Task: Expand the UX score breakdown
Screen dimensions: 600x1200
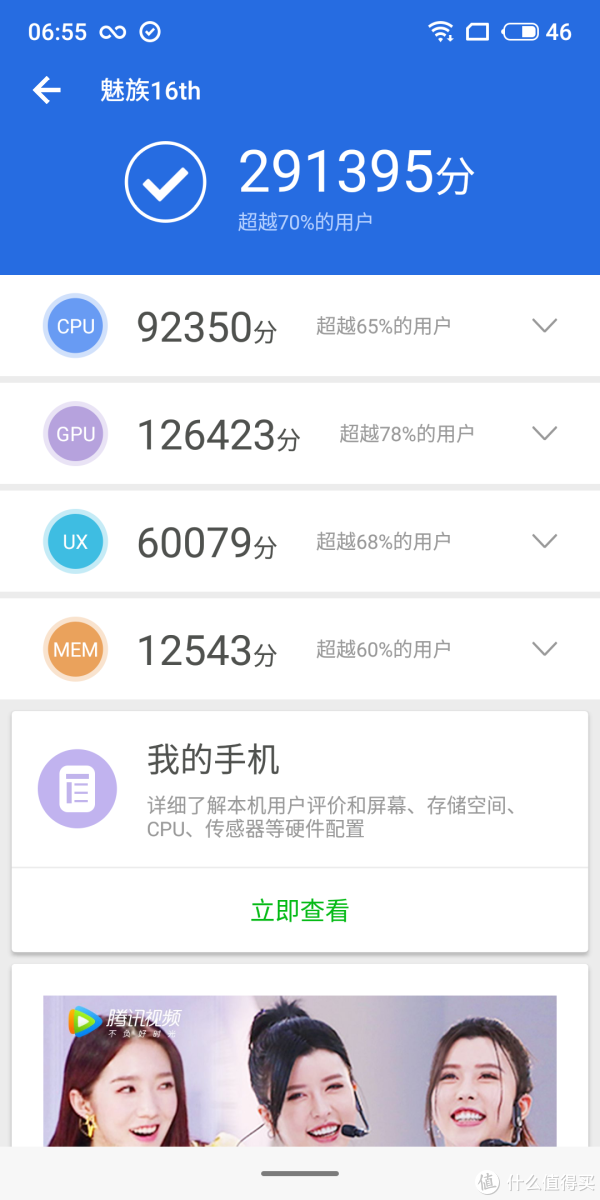Action: [544, 541]
